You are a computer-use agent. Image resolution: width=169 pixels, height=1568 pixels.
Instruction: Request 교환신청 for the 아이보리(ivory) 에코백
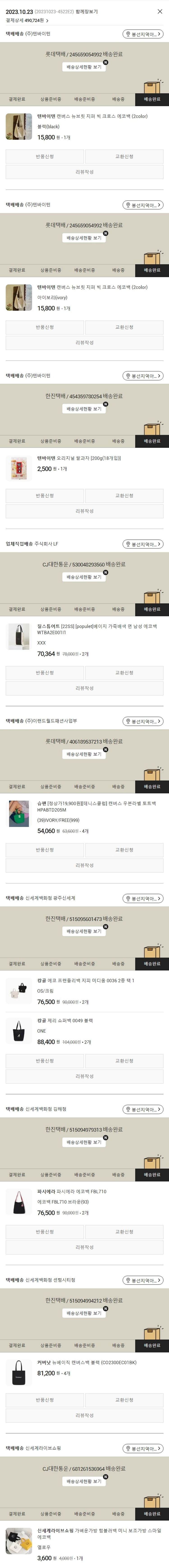click(124, 327)
